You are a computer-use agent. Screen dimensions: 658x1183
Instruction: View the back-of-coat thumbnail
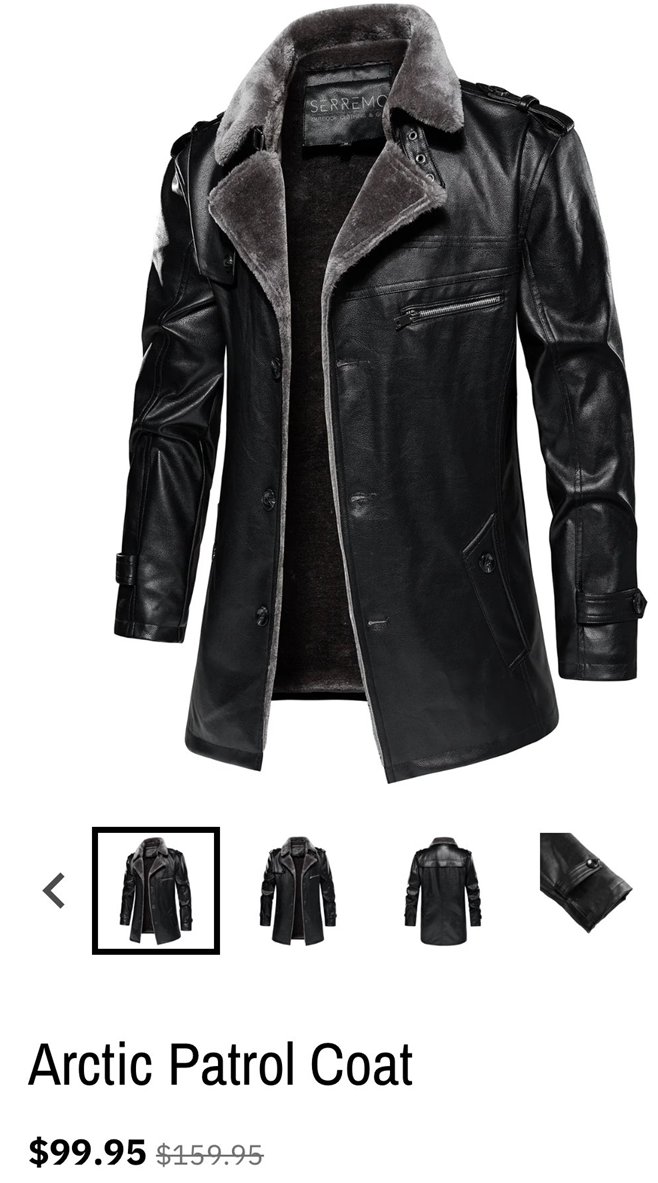442,890
